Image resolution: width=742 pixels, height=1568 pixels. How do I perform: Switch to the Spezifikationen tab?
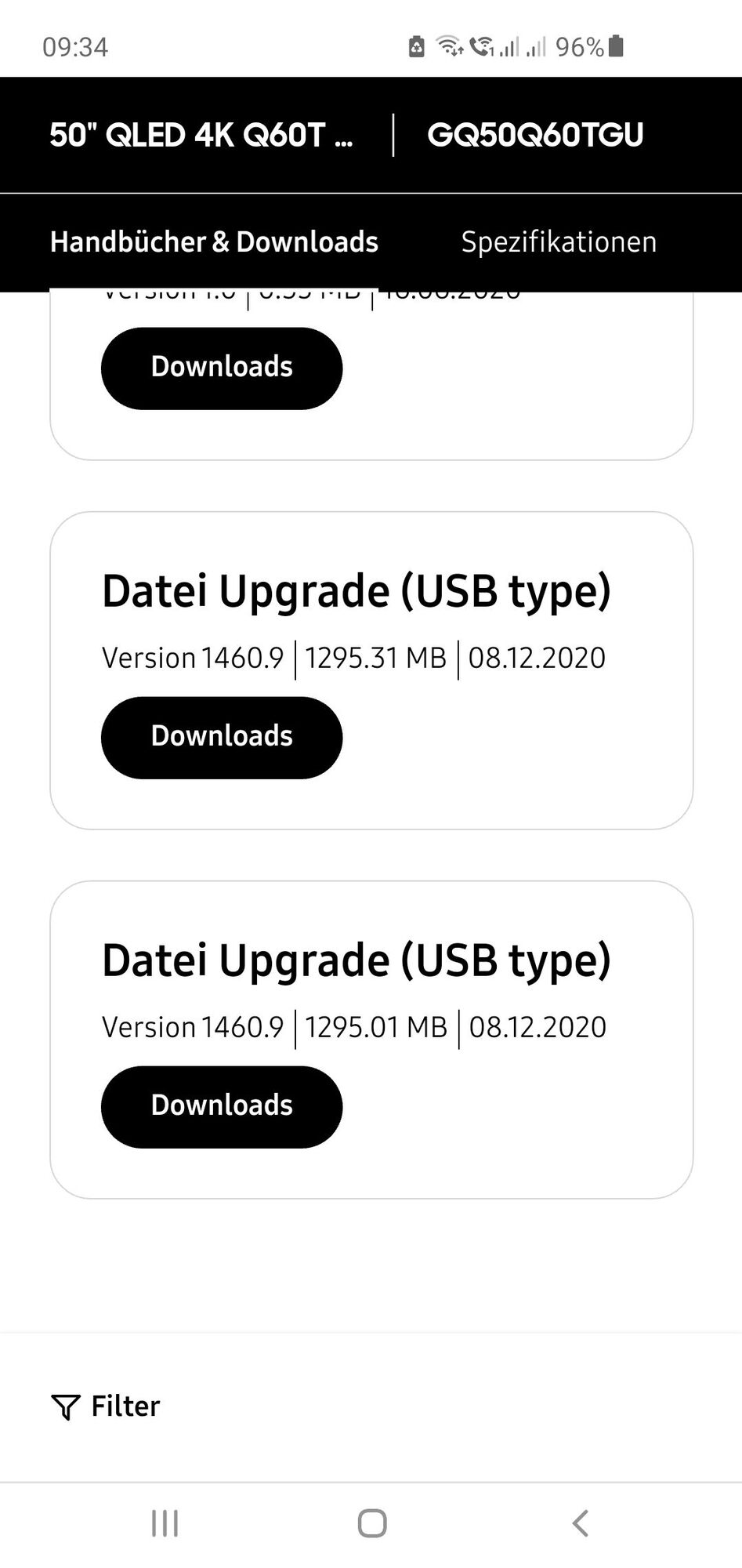(x=559, y=242)
